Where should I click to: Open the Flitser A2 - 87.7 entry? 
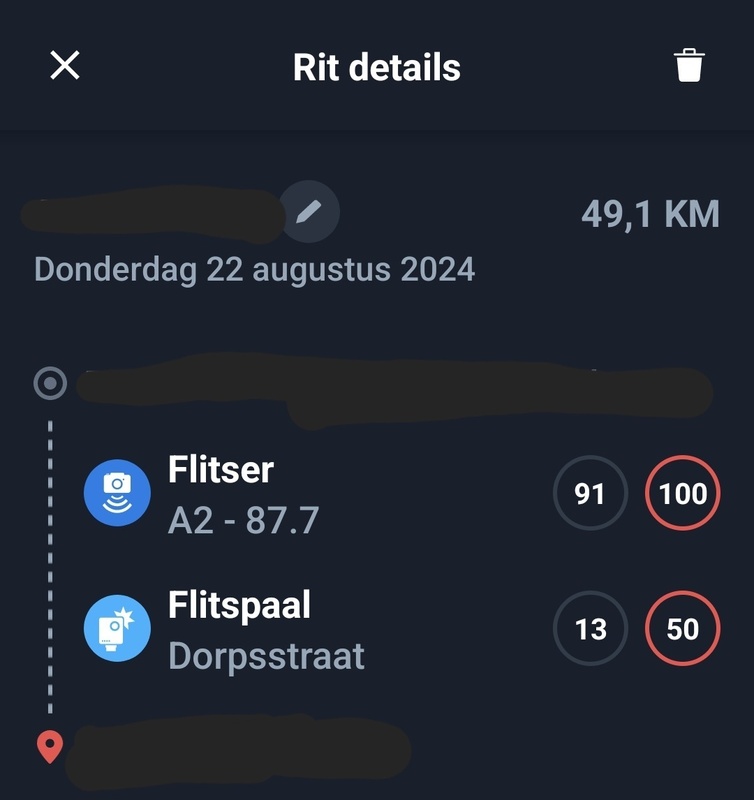point(245,493)
